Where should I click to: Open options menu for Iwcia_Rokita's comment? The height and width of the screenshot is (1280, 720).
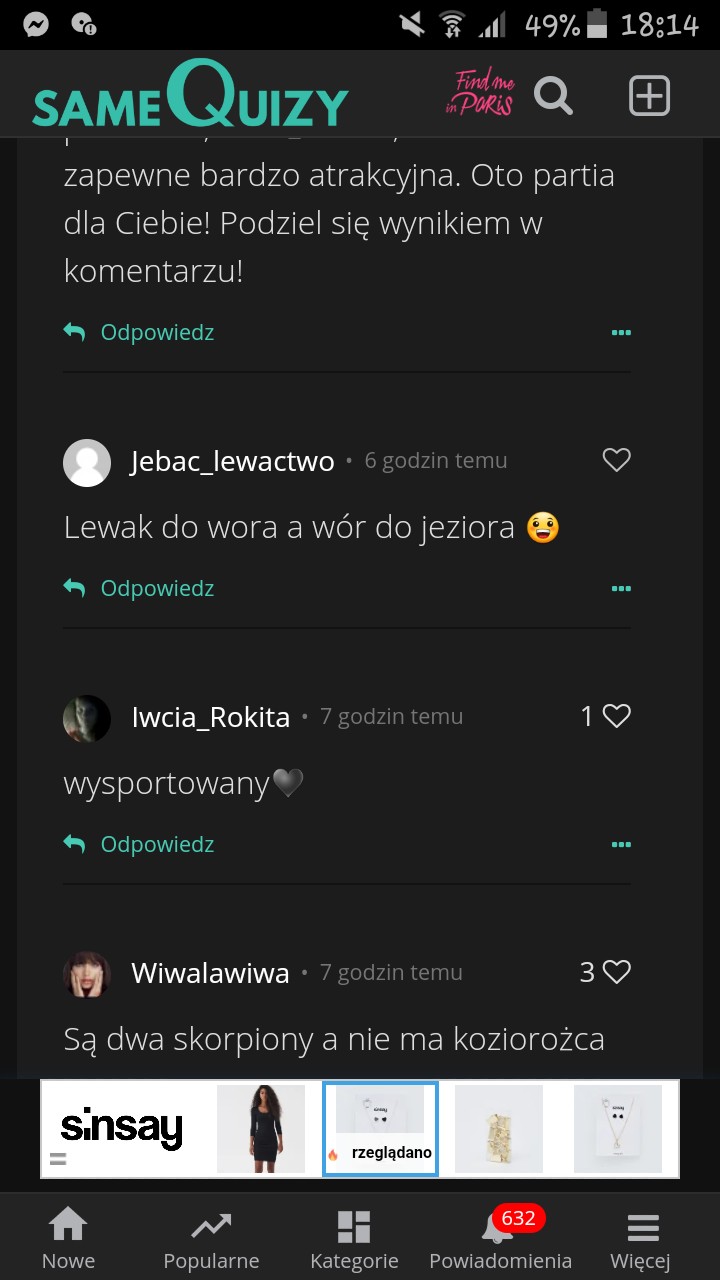pyautogui.click(x=621, y=845)
